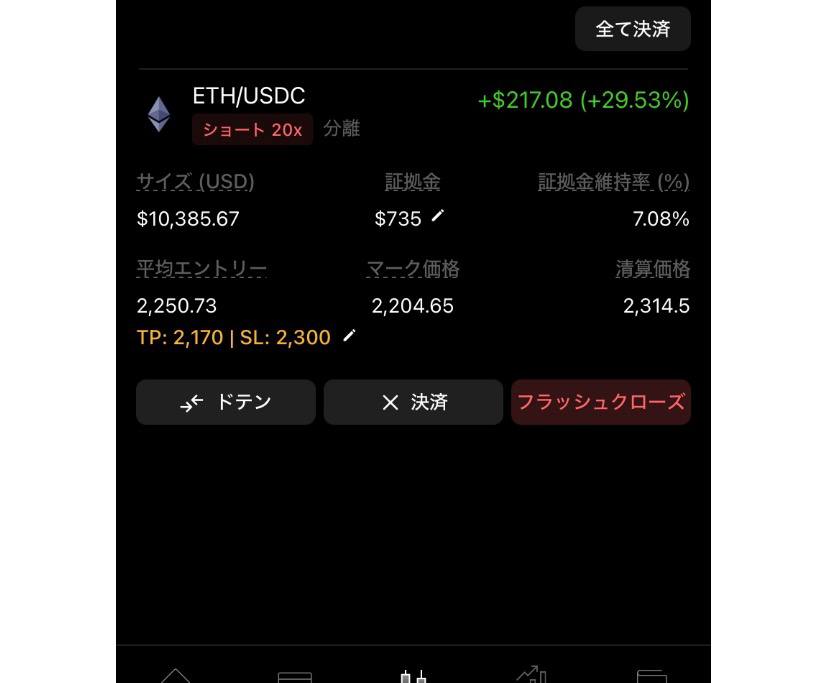Edit the TP and SL values
This screenshot has width=828, height=683.
[x=349, y=336]
